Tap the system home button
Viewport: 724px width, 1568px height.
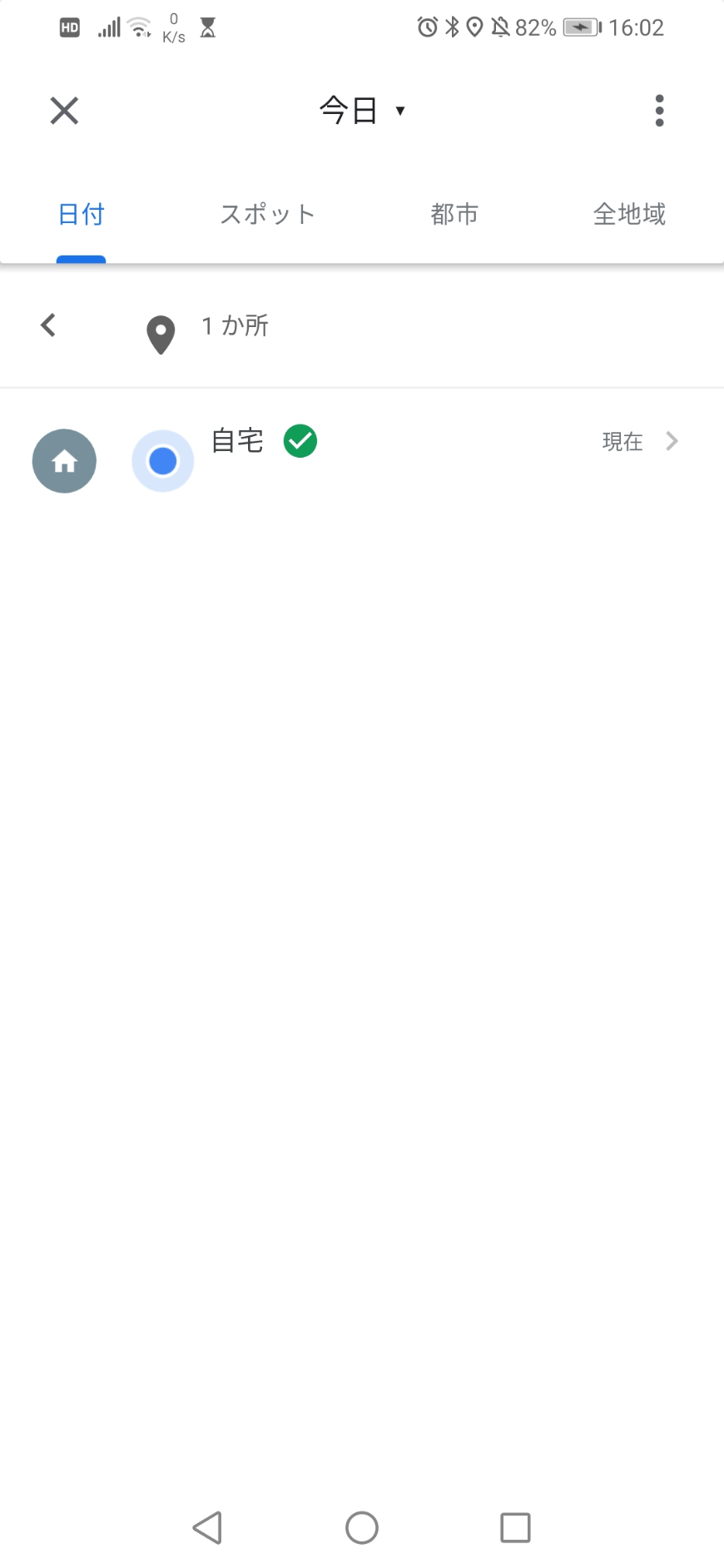[362, 1528]
